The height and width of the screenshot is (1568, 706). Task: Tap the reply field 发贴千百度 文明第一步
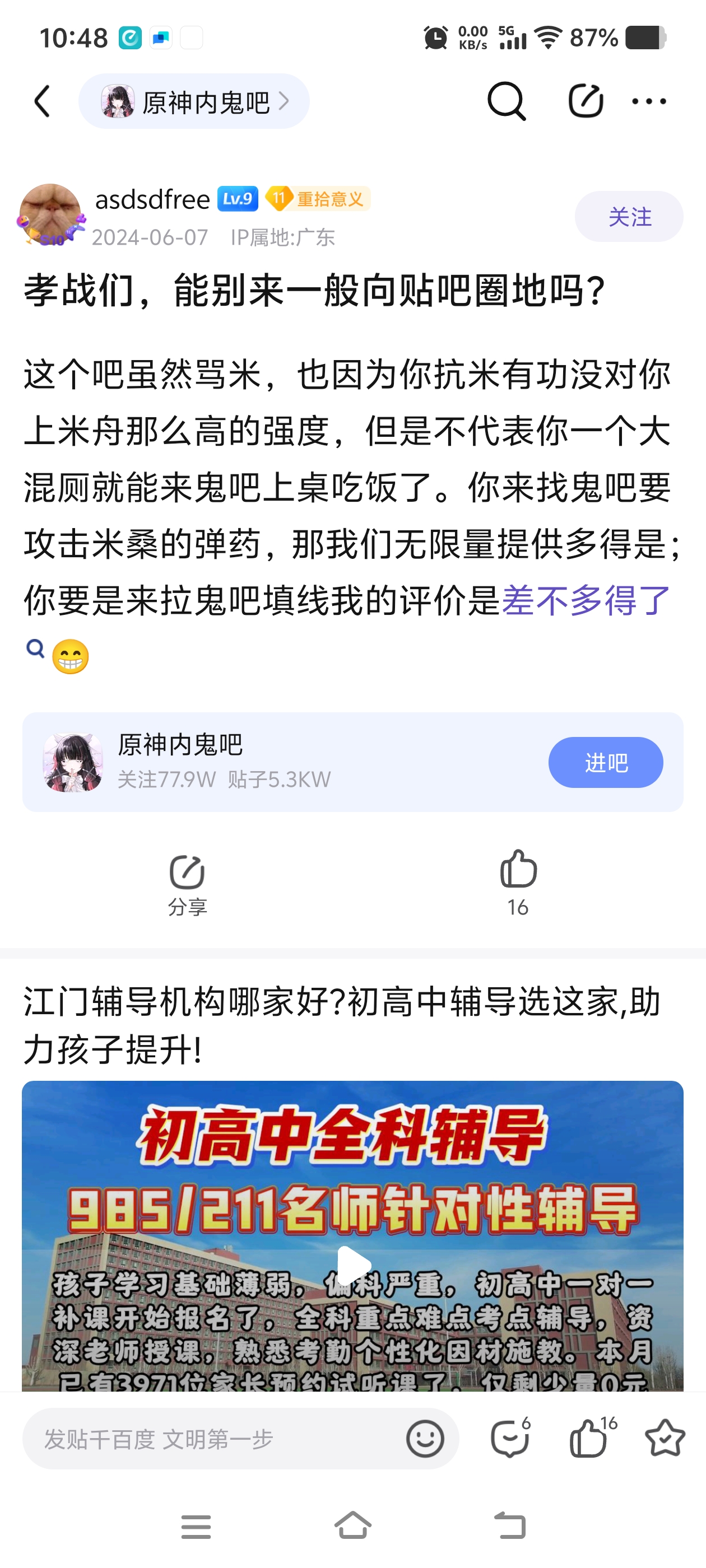(x=213, y=1439)
